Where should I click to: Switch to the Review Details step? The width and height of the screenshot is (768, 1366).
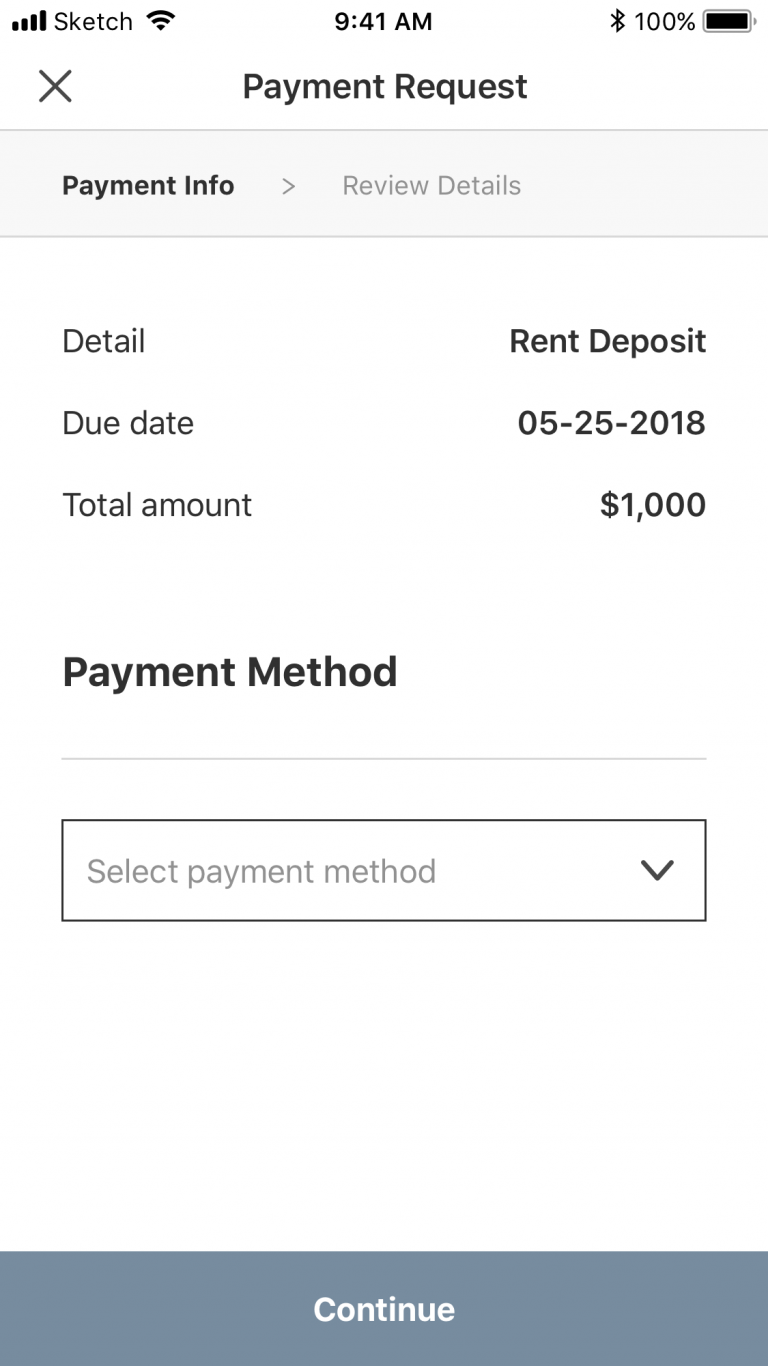click(431, 186)
